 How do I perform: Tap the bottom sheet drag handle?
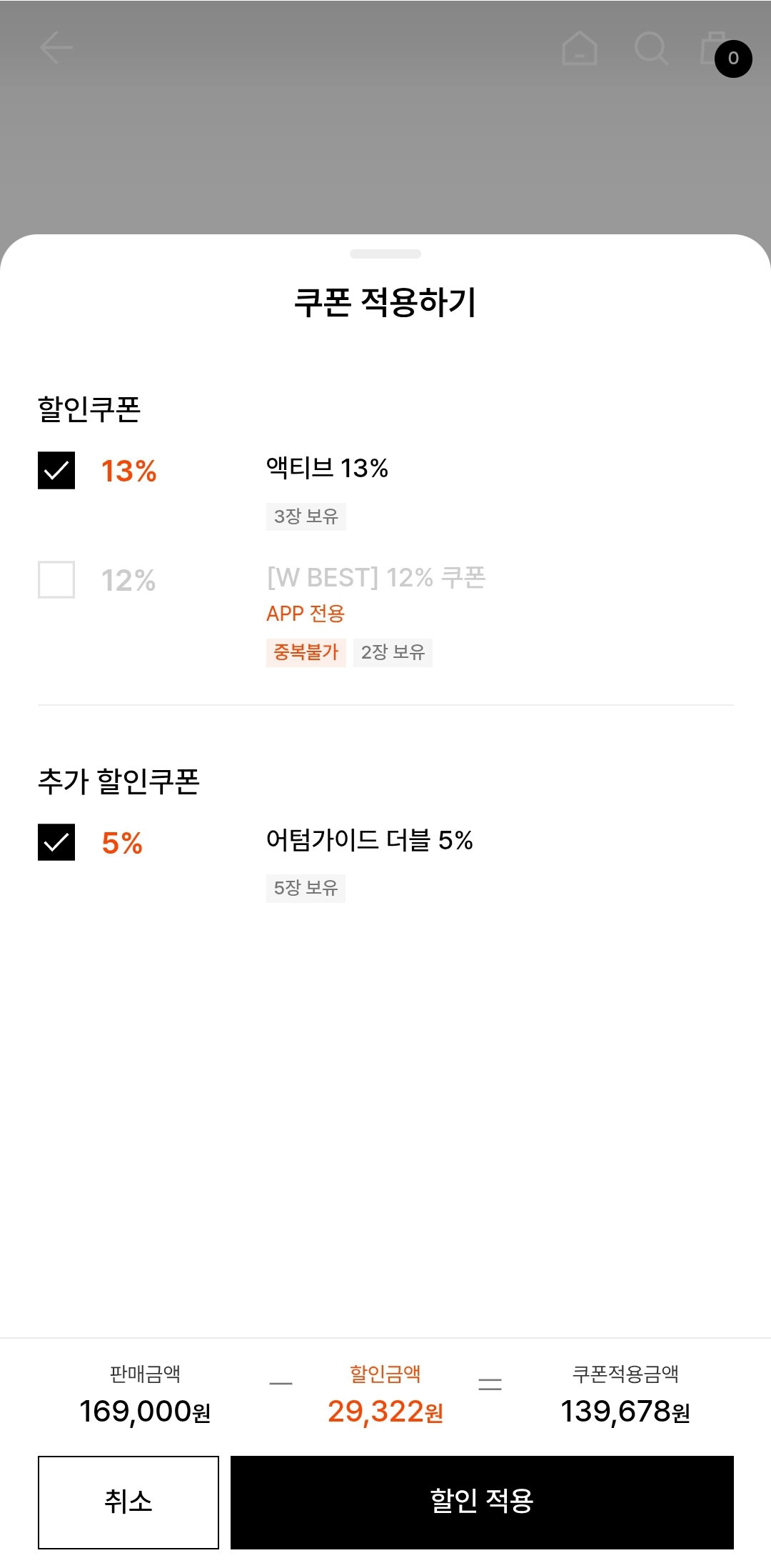pos(385,254)
